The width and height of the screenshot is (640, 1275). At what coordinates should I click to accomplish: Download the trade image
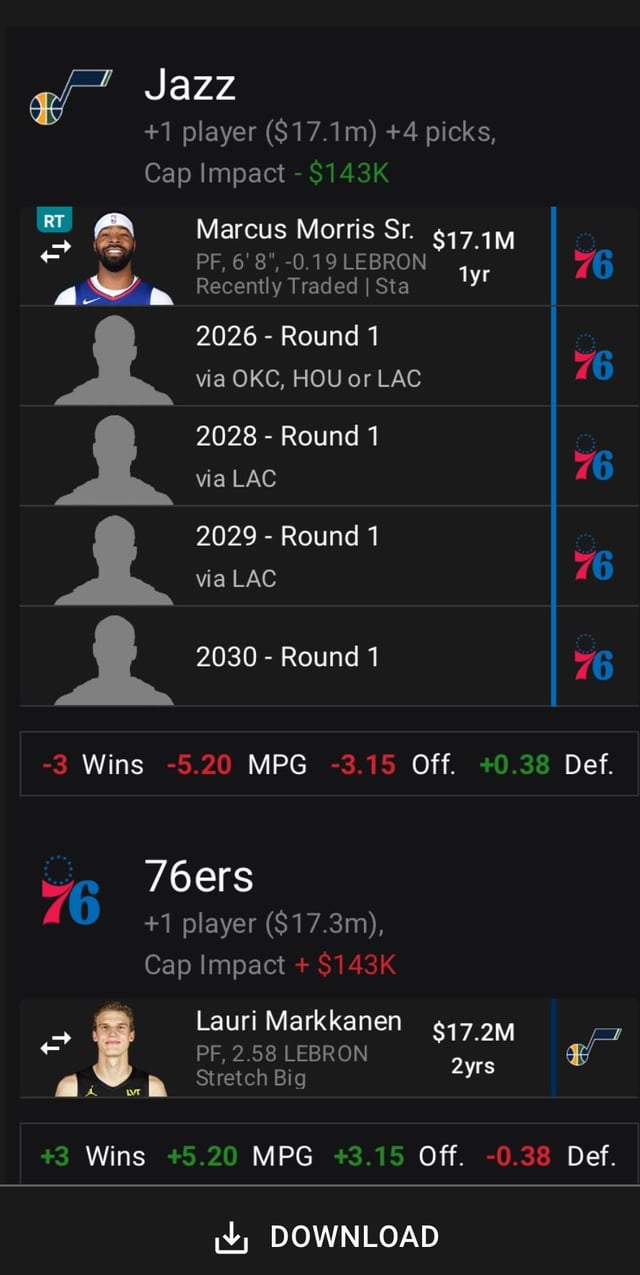(x=327, y=1236)
